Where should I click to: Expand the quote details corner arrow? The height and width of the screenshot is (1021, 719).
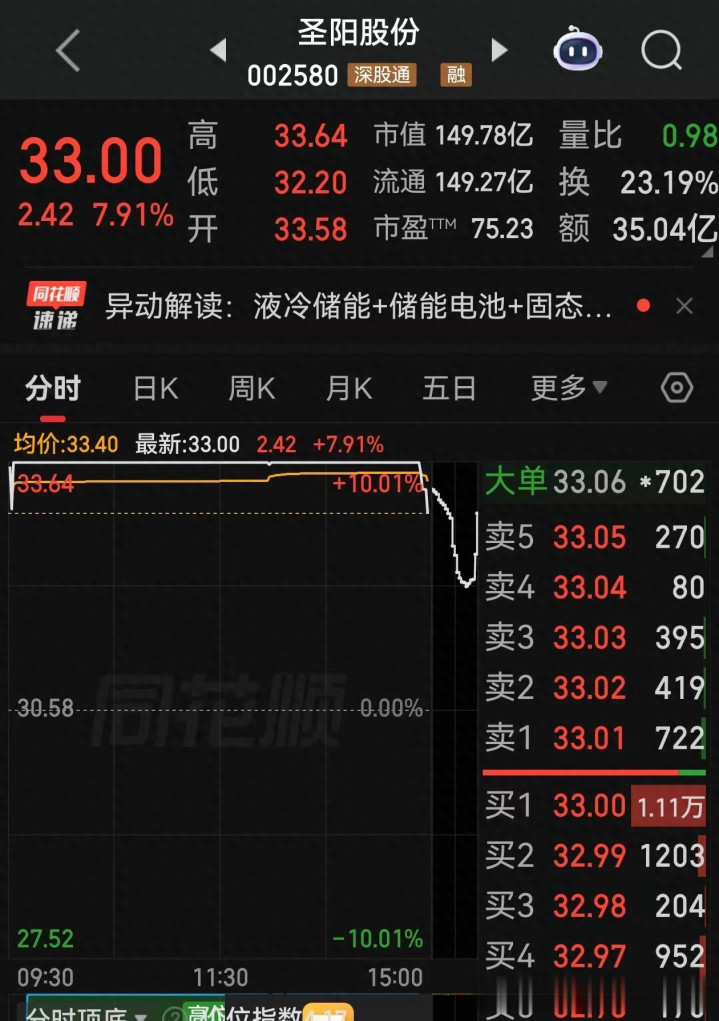tap(709, 254)
